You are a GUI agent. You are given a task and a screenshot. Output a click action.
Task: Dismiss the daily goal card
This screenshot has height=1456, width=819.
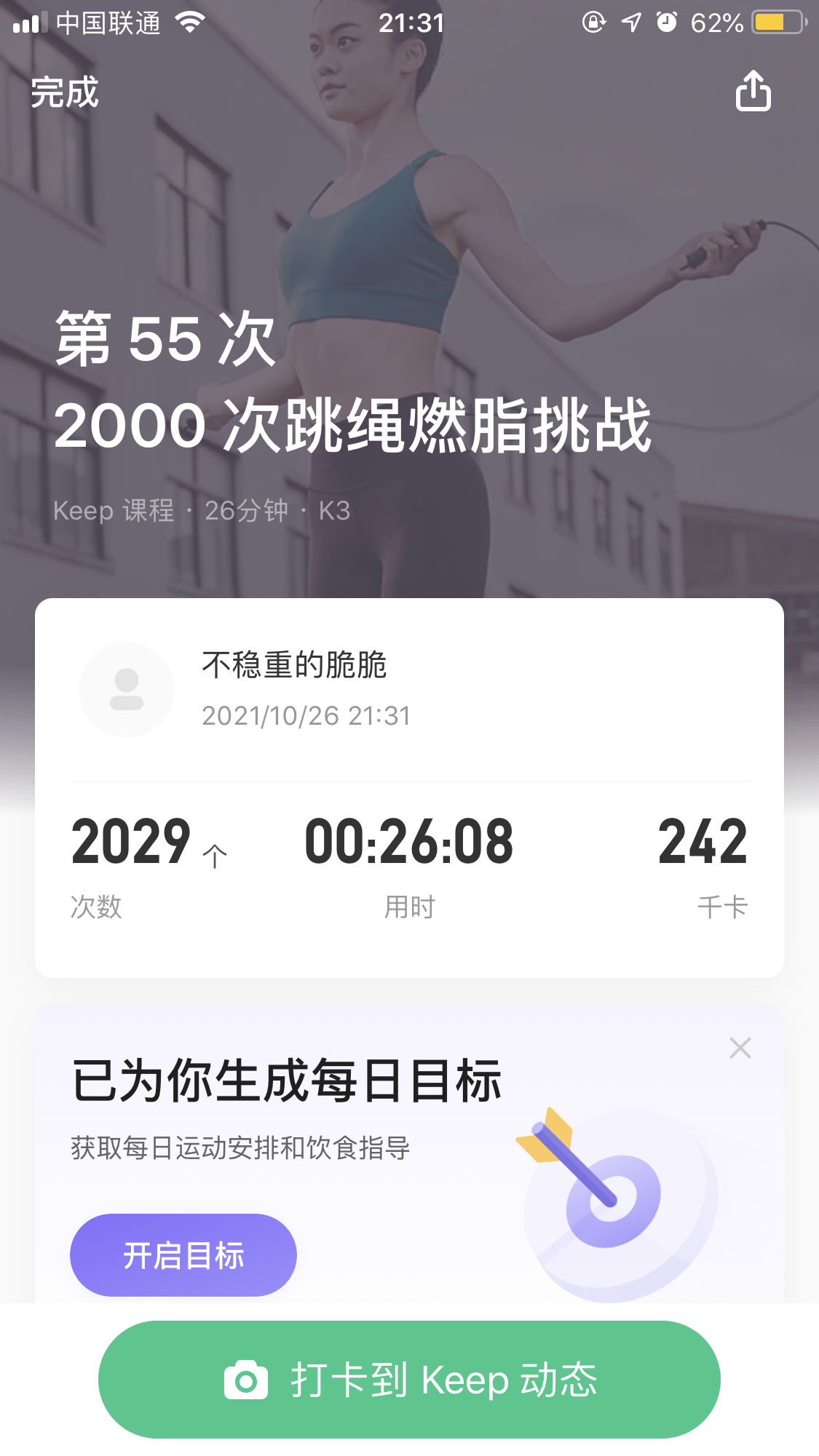click(x=740, y=1048)
